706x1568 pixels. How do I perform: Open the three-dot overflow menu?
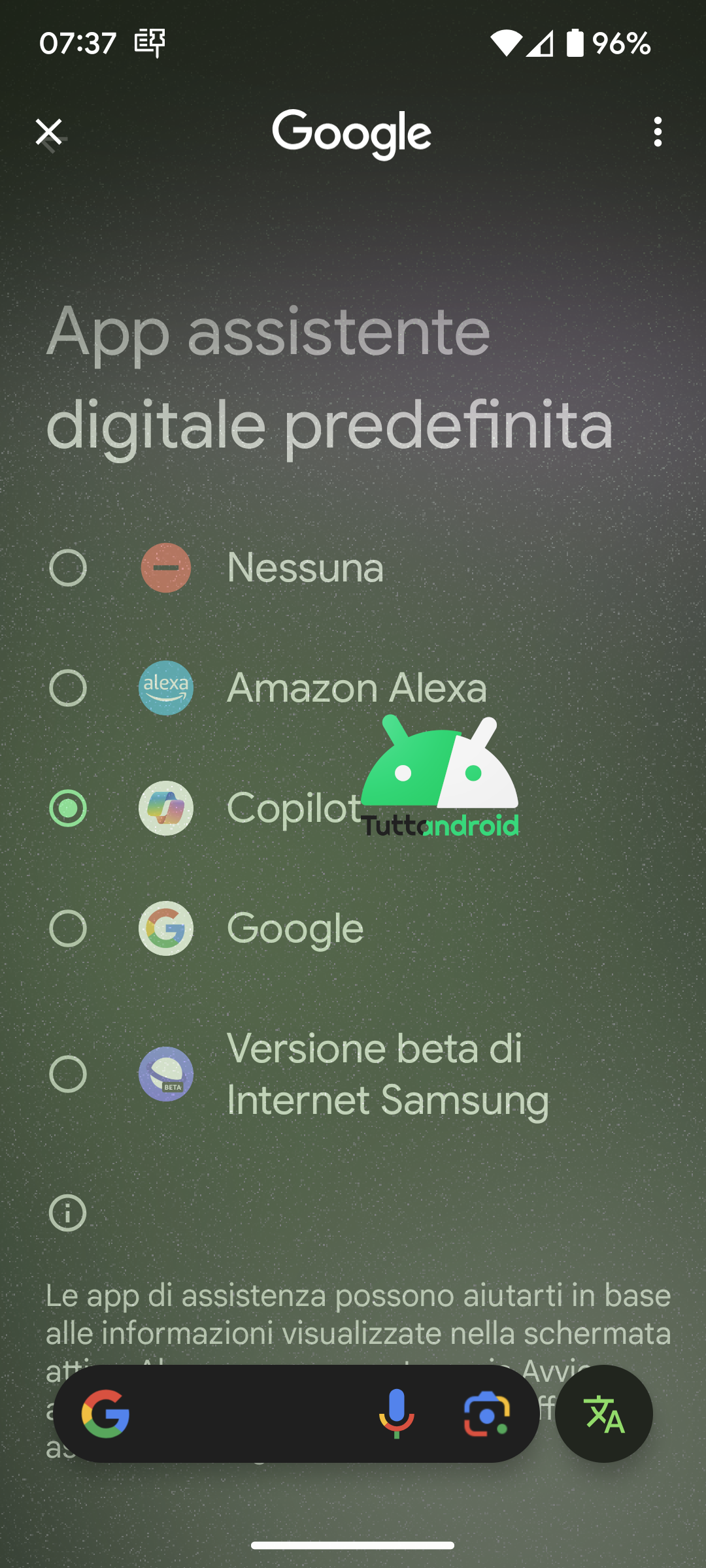pos(658,132)
